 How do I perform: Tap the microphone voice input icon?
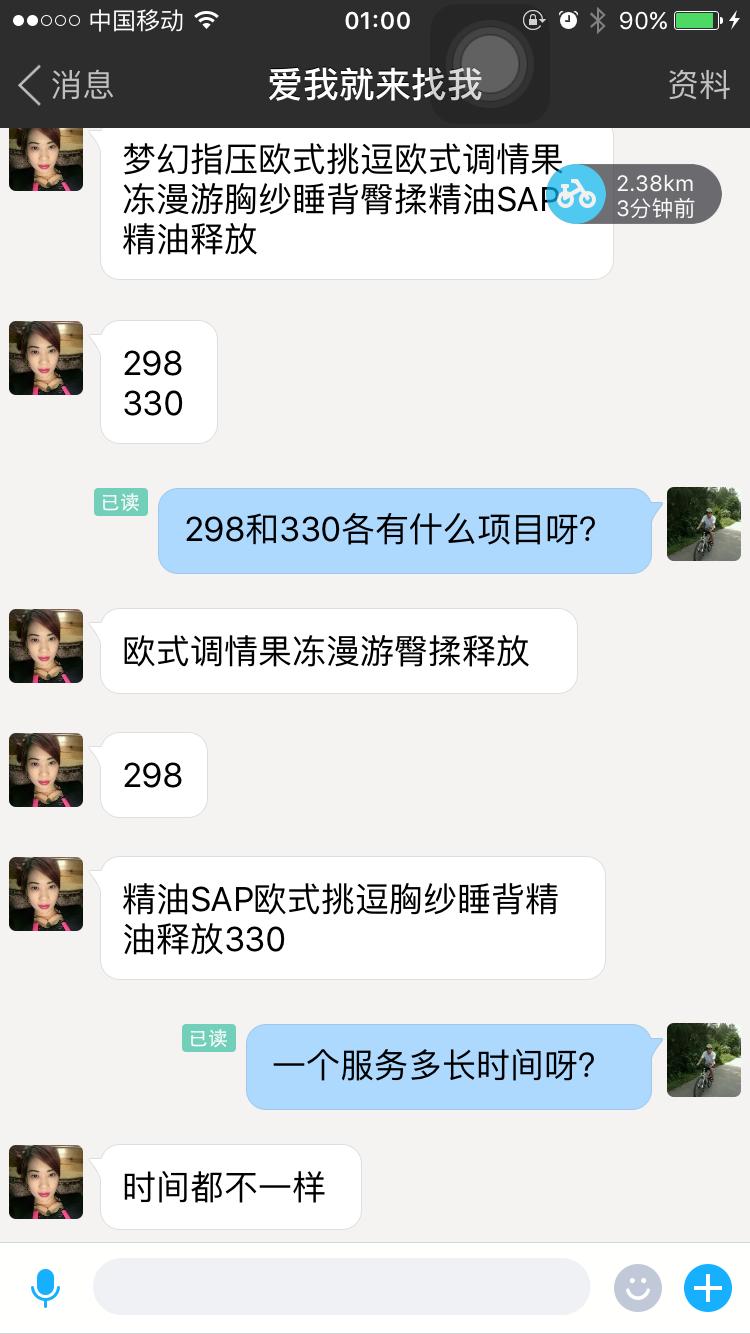click(45, 1287)
